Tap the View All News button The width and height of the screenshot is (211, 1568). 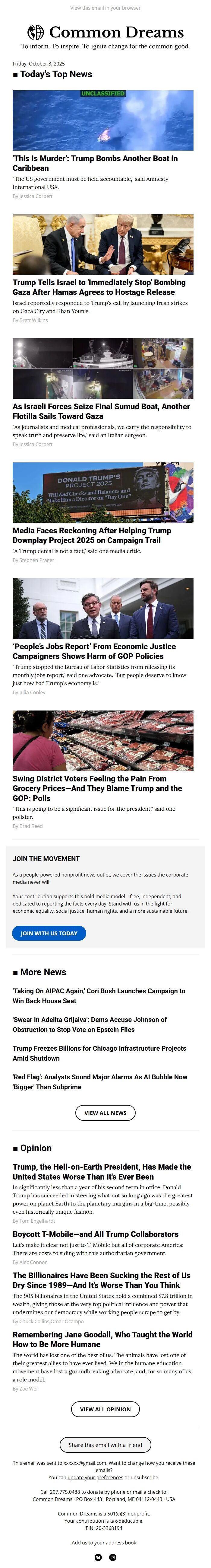[x=105, y=1113]
